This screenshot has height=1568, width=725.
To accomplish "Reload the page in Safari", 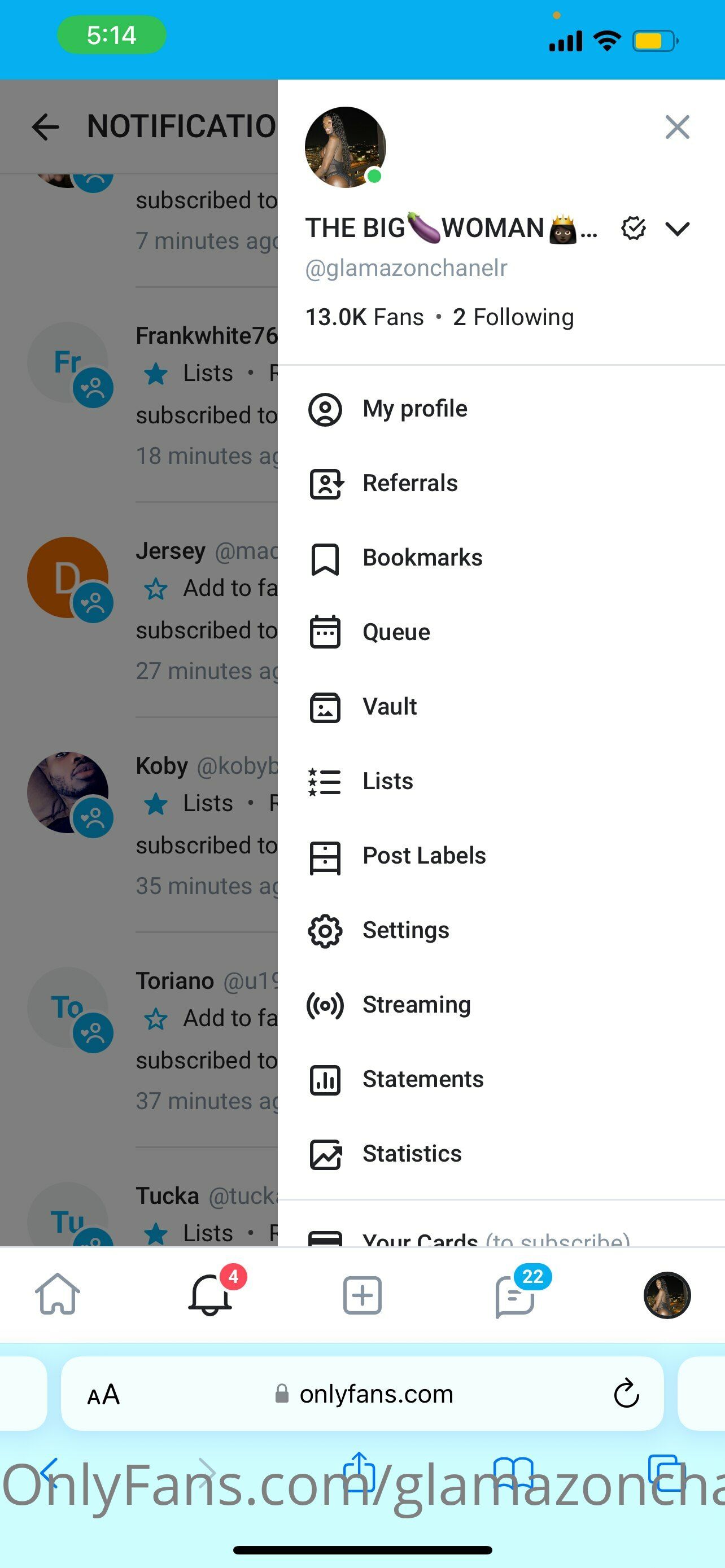I will tap(626, 1393).
